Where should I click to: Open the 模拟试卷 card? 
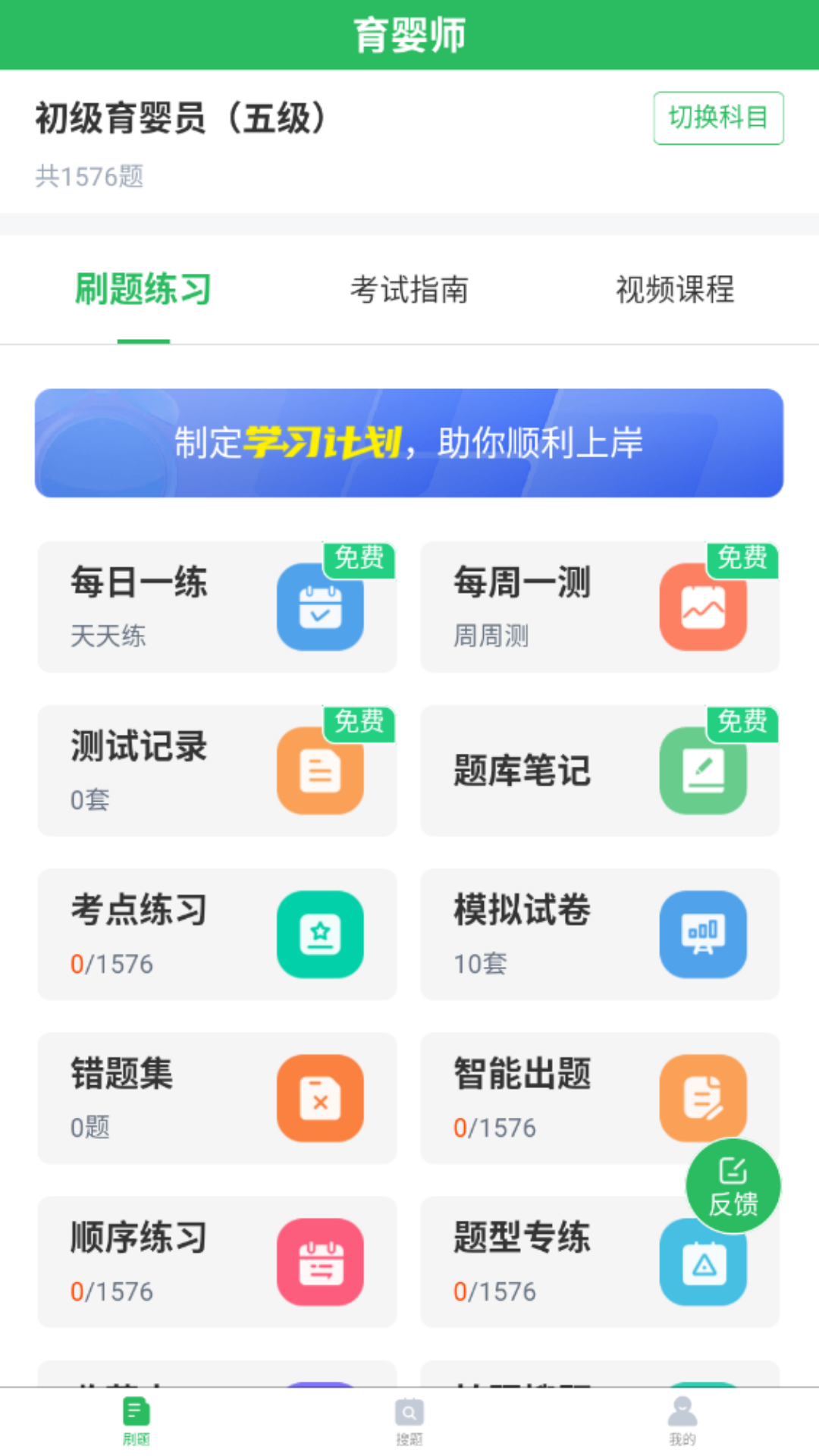[x=600, y=934]
